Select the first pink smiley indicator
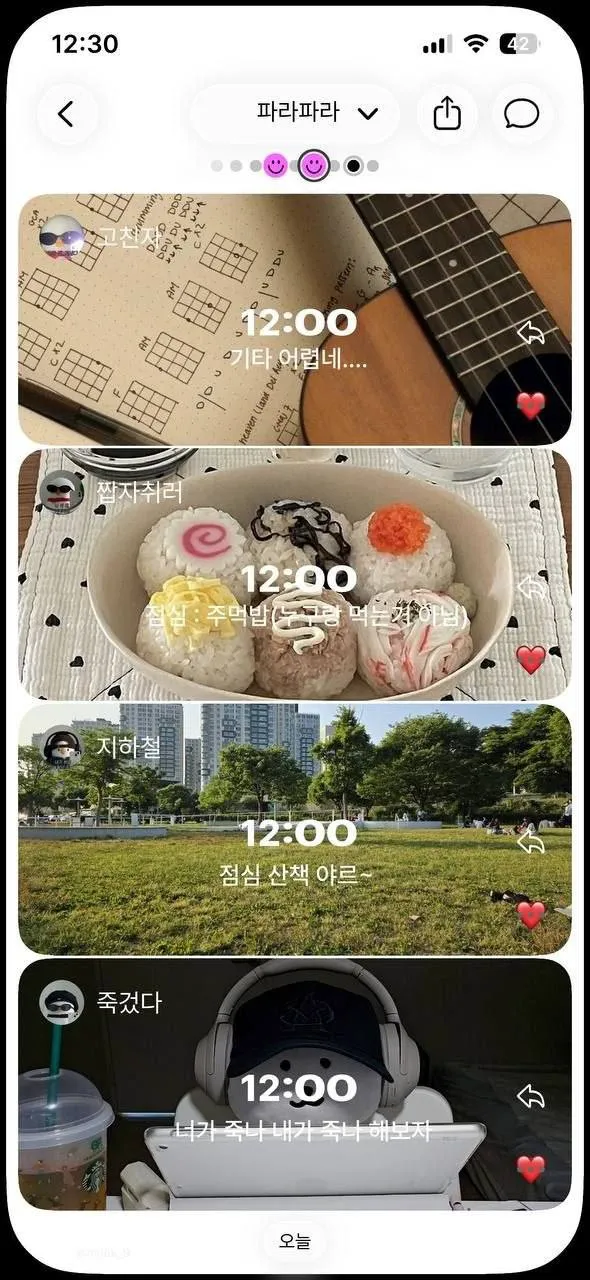Screen dimensions: 590x1280 click(x=276, y=165)
